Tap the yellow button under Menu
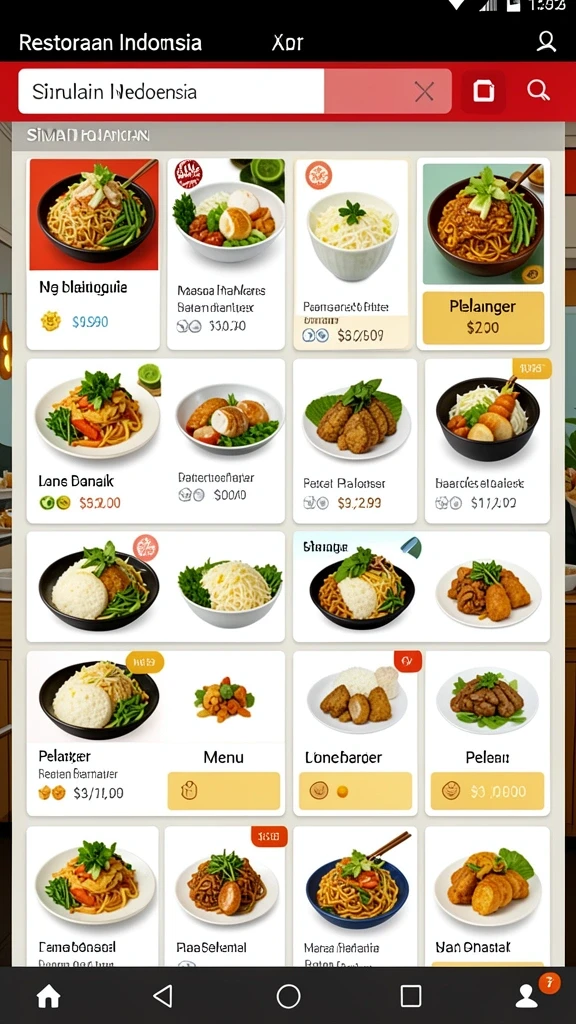The width and height of the screenshot is (576, 1024). (224, 791)
